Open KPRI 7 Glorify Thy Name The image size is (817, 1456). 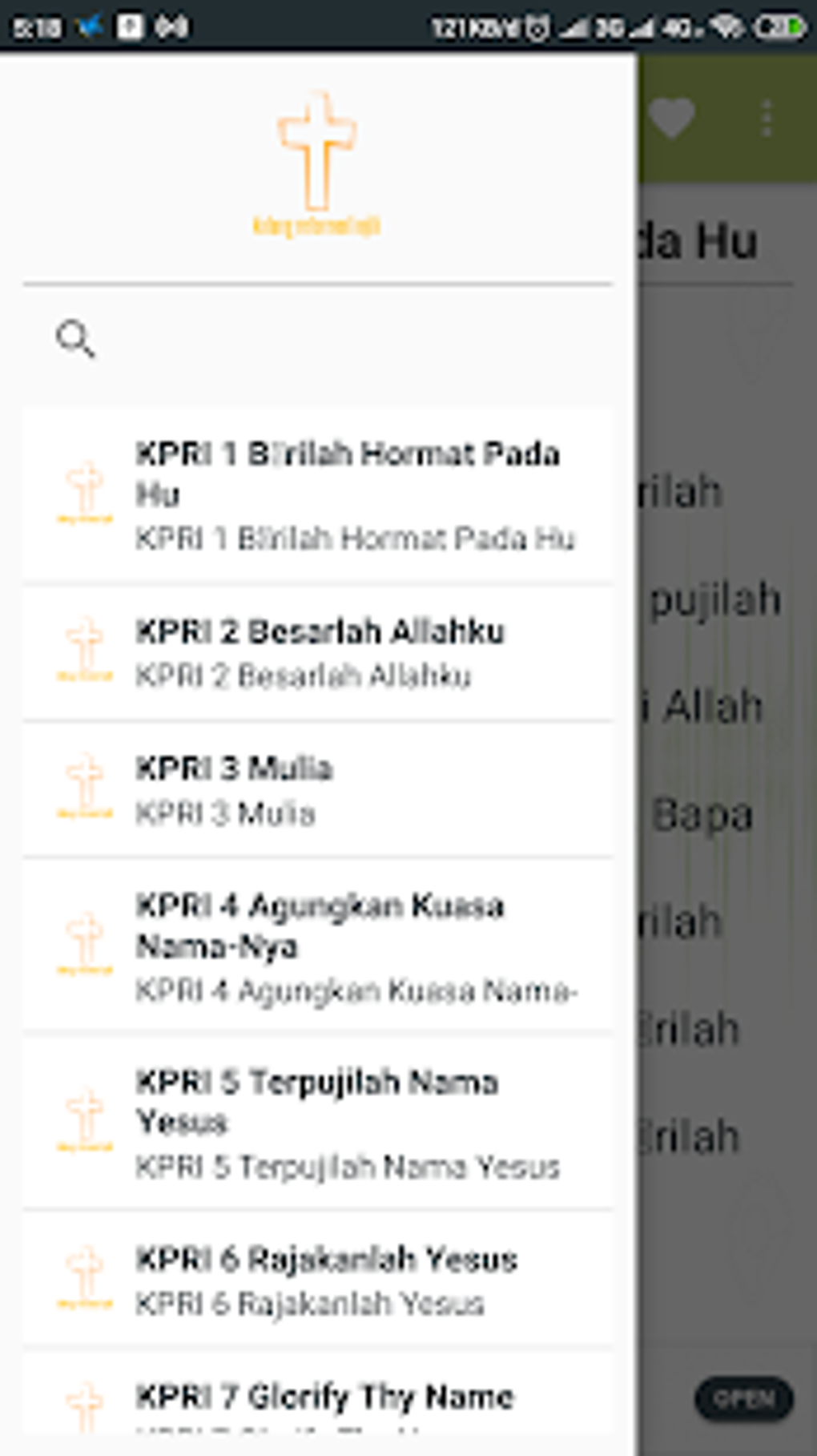click(318, 1398)
